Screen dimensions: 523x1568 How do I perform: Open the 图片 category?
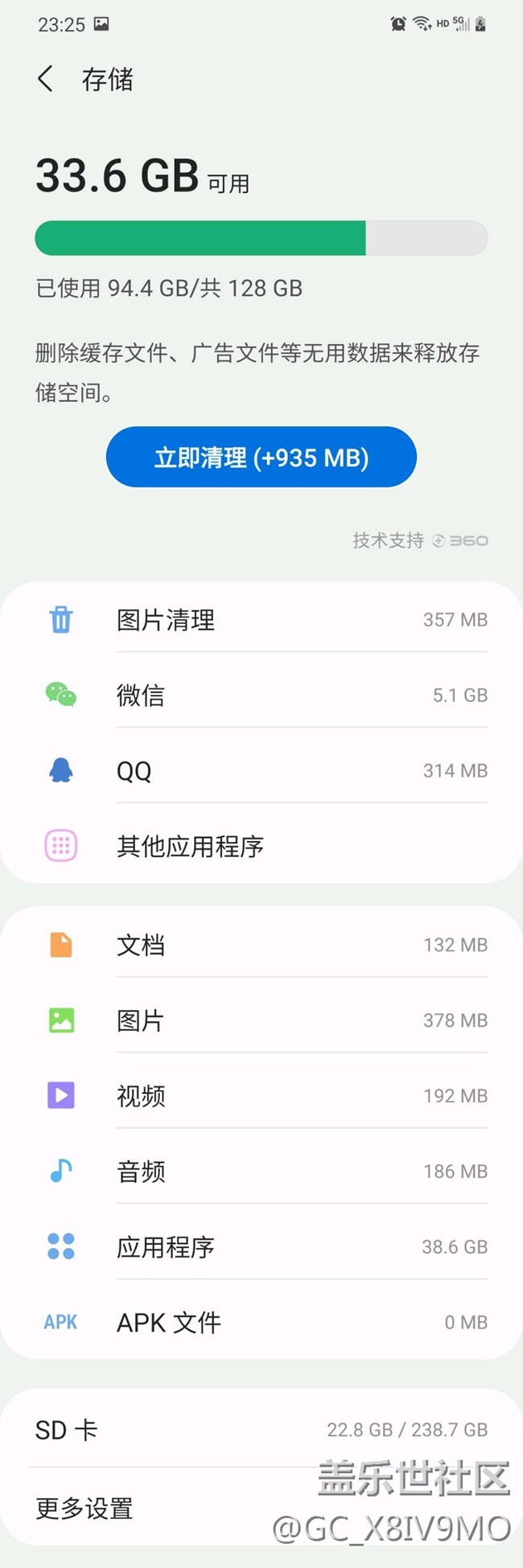261,1020
